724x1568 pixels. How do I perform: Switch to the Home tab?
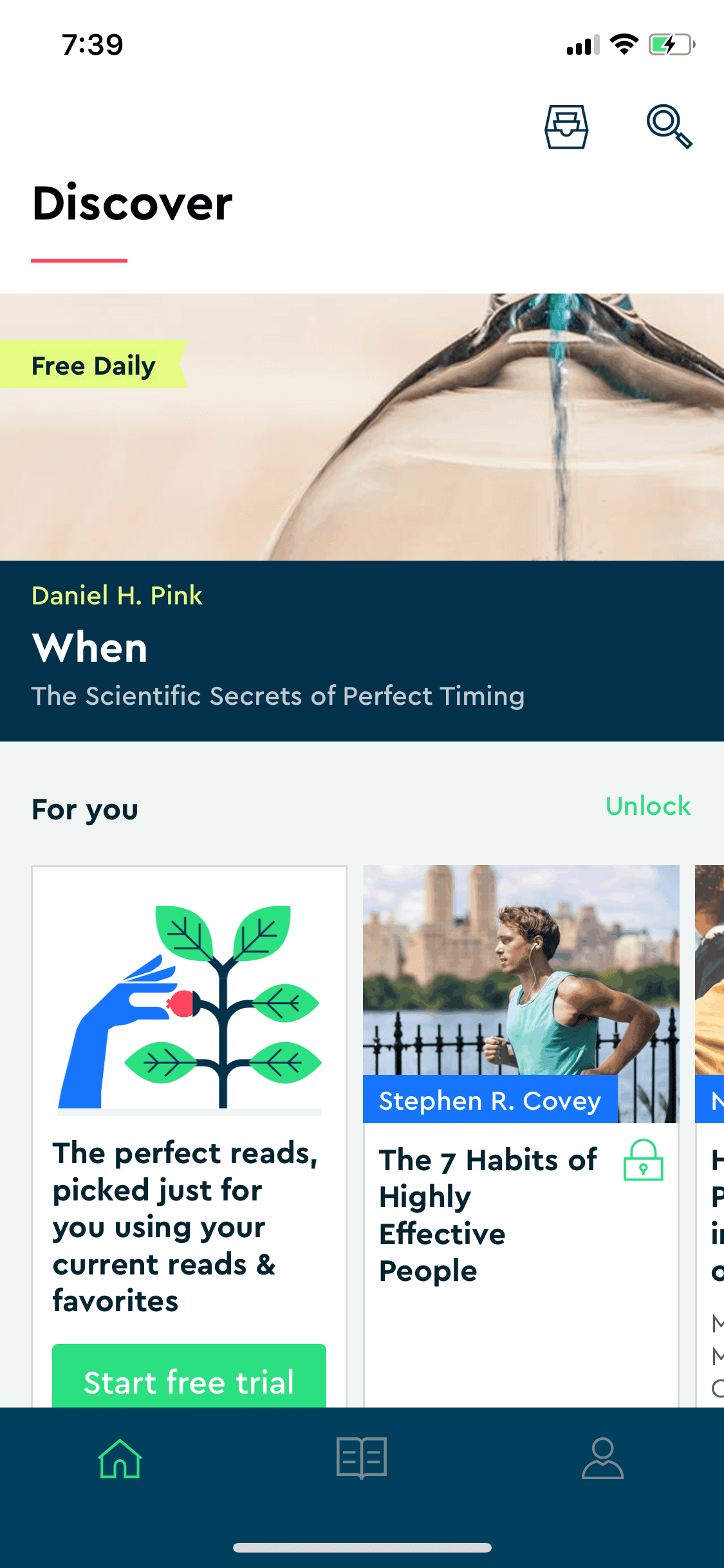click(x=120, y=1459)
